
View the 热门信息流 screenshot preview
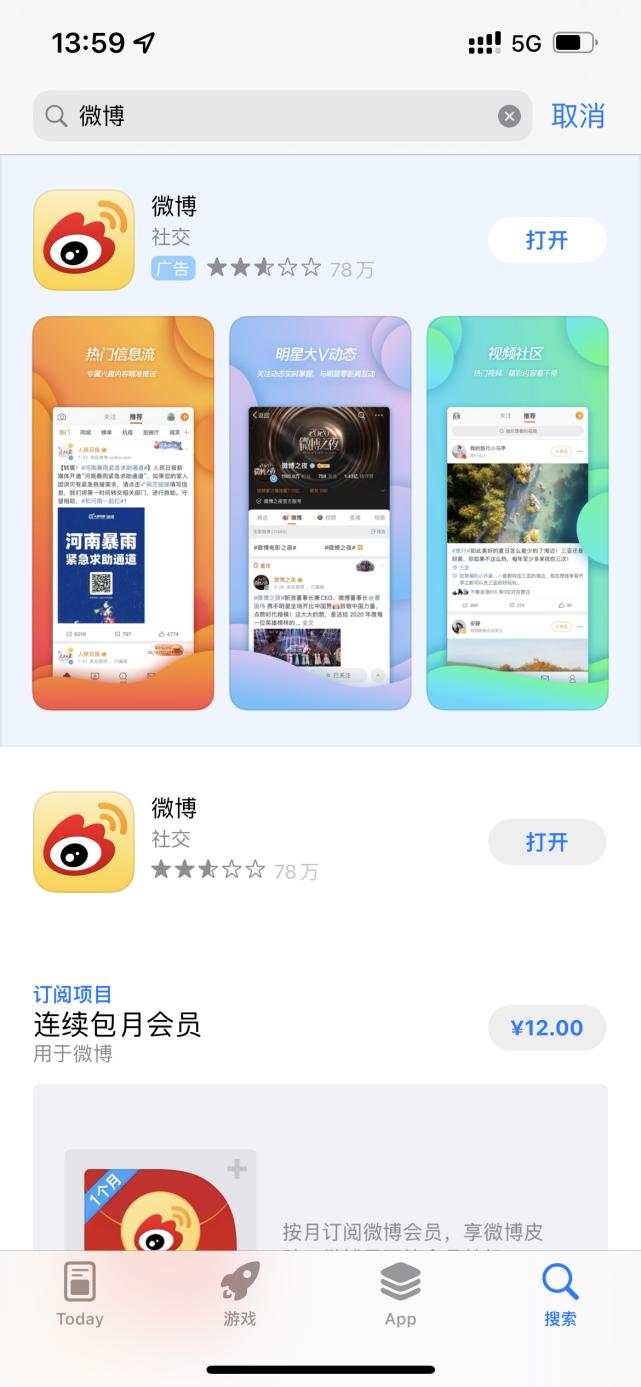123,513
